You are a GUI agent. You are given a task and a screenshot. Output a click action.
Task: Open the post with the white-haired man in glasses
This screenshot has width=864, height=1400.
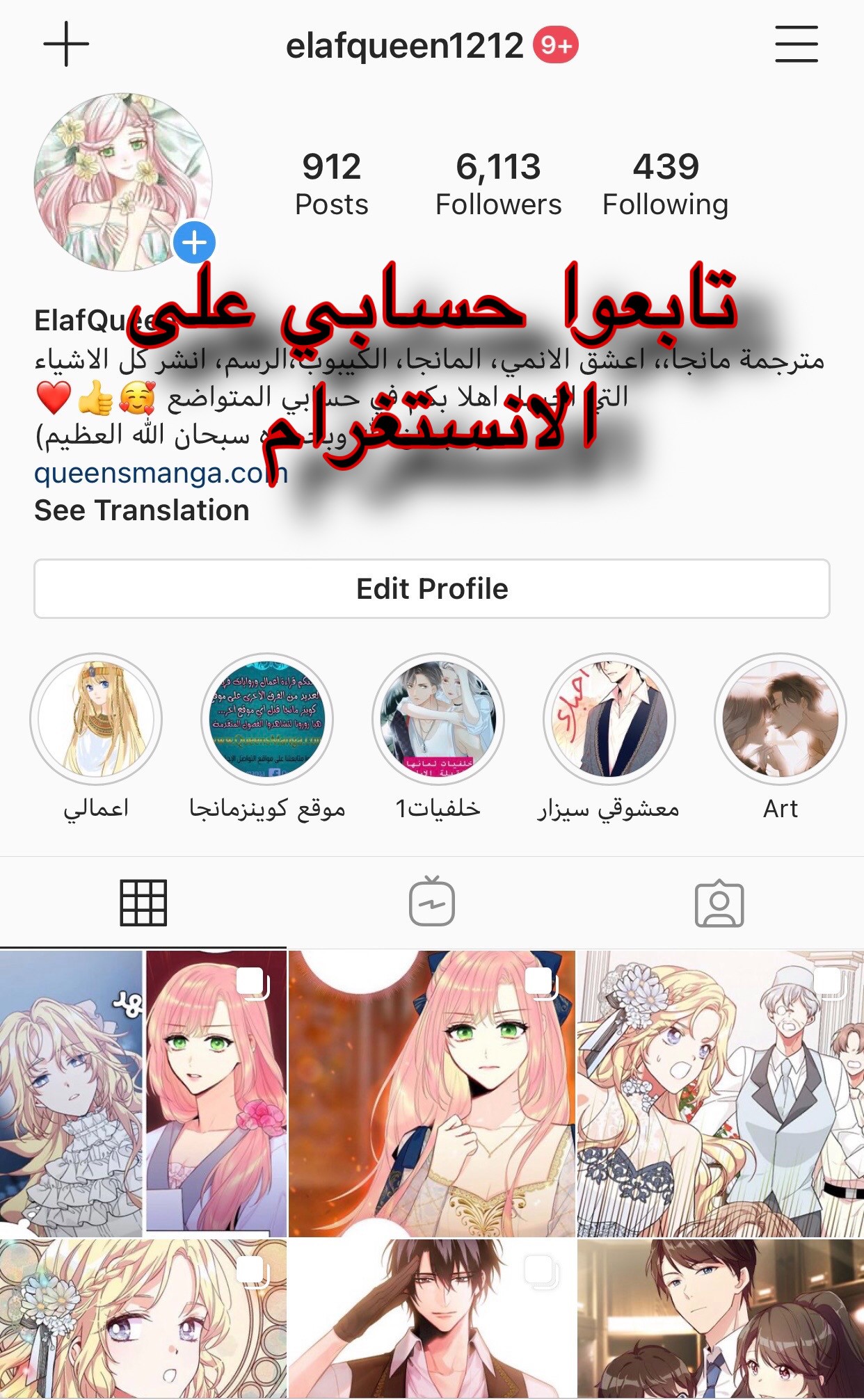[721, 1093]
